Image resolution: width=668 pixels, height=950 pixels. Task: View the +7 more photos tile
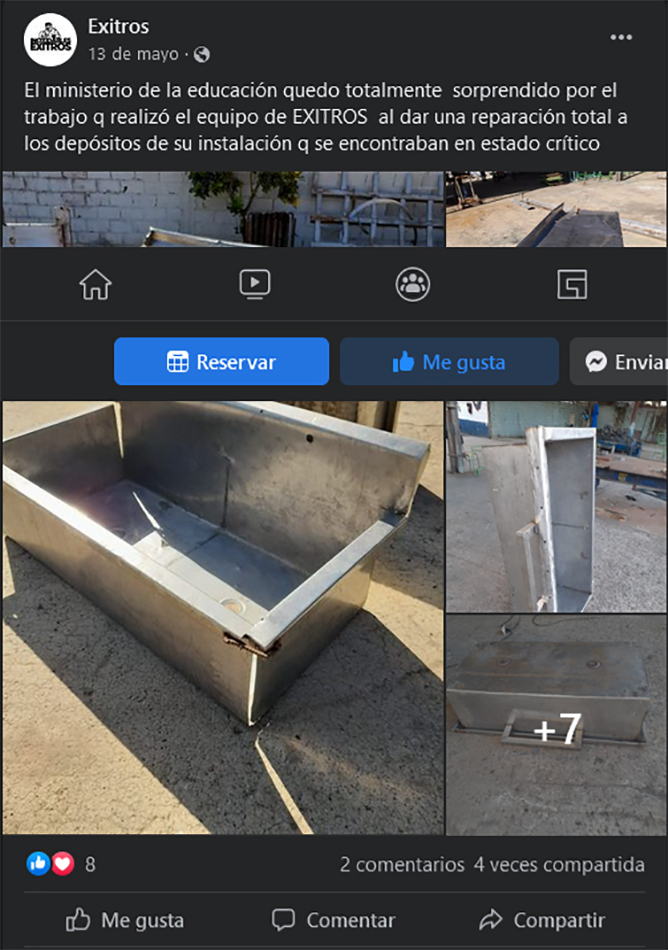[556, 727]
